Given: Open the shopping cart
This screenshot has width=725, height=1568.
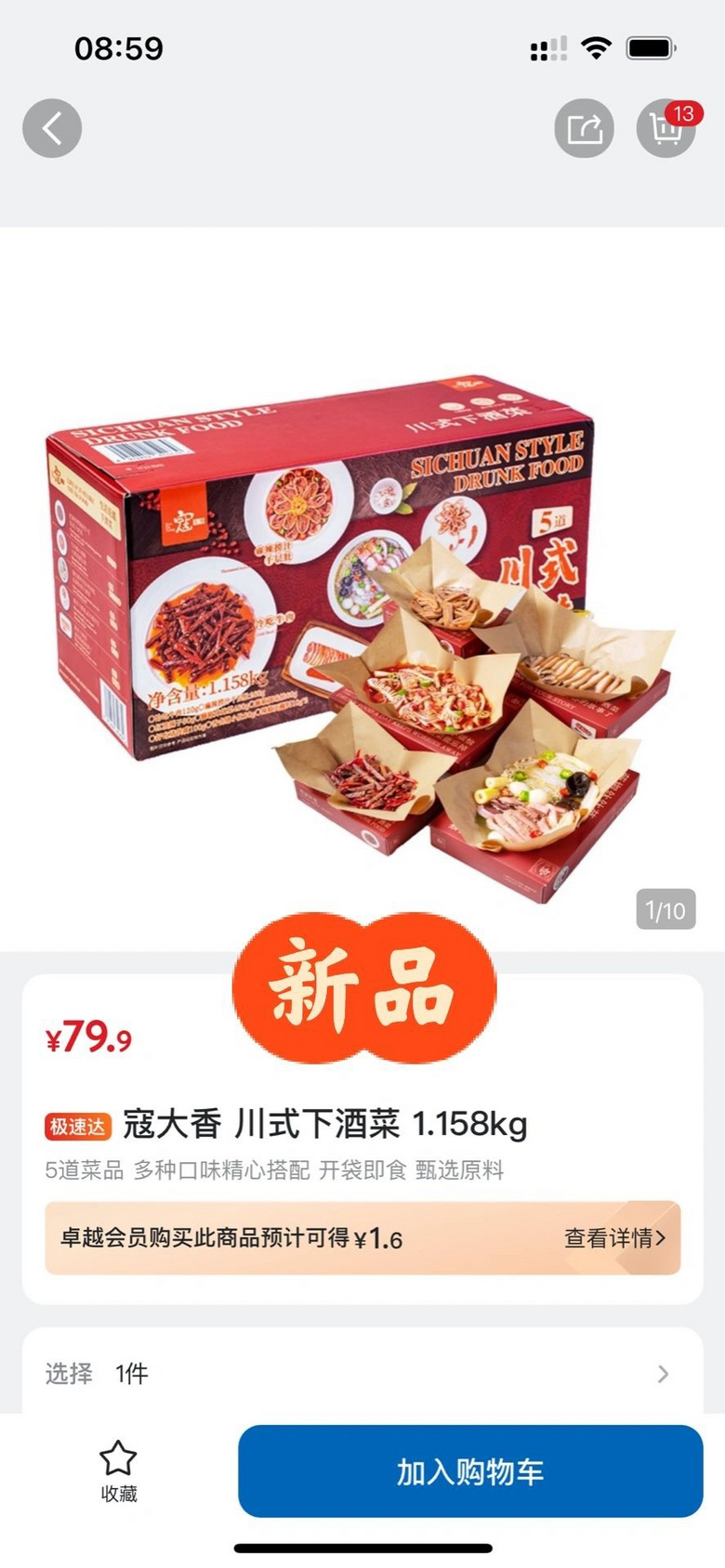Looking at the screenshot, I should pyautogui.click(x=666, y=128).
